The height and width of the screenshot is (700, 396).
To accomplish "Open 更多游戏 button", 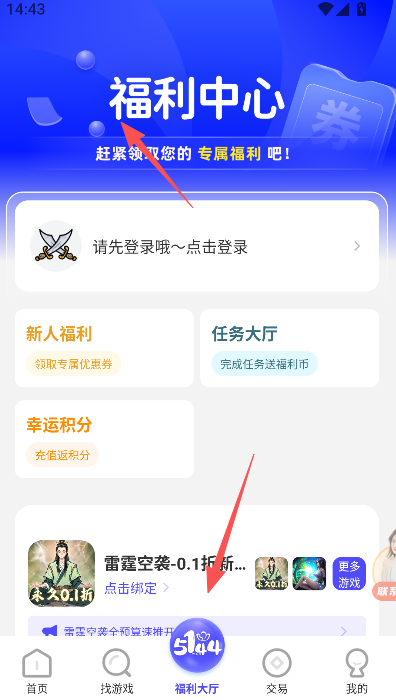I will click(349, 574).
